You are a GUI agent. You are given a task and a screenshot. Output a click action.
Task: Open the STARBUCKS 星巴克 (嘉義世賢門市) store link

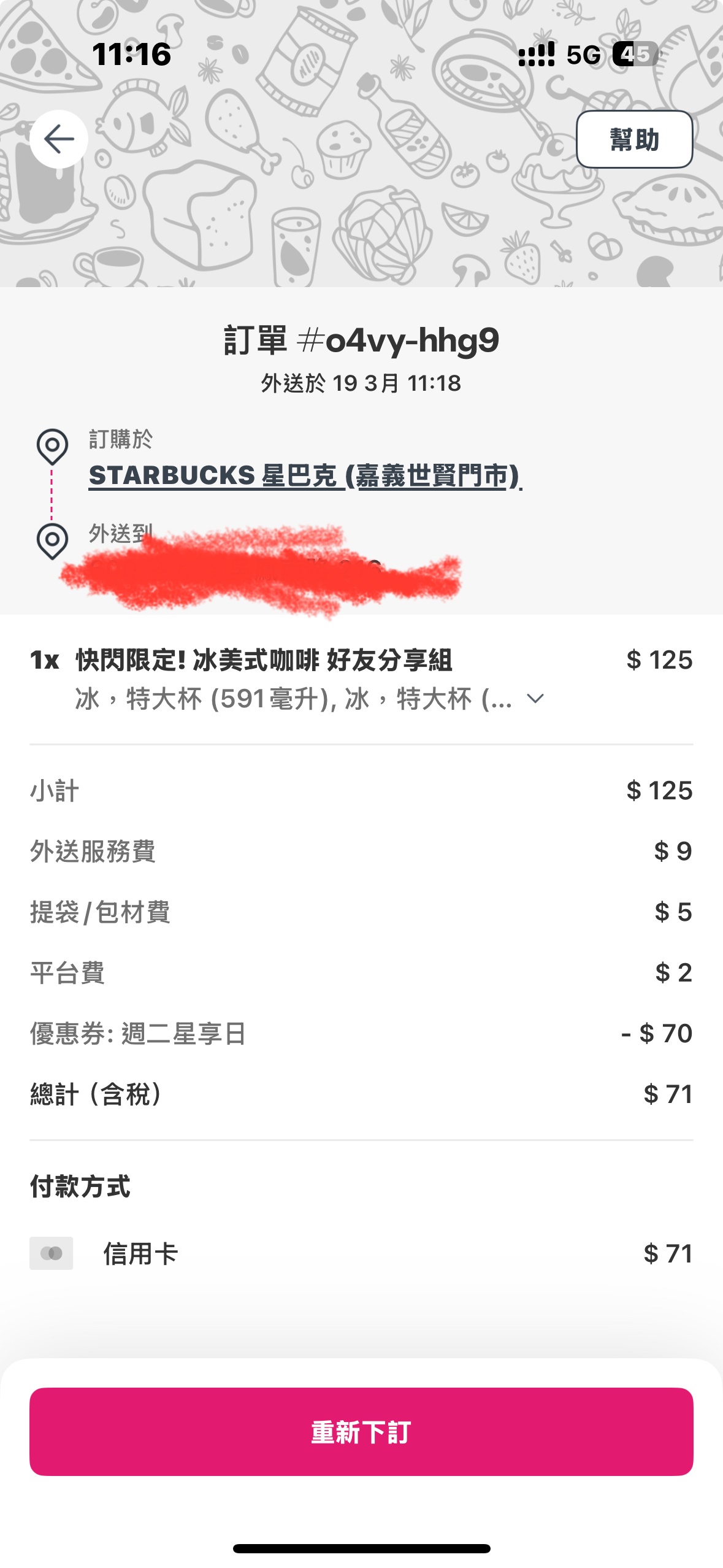coord(305,475)
